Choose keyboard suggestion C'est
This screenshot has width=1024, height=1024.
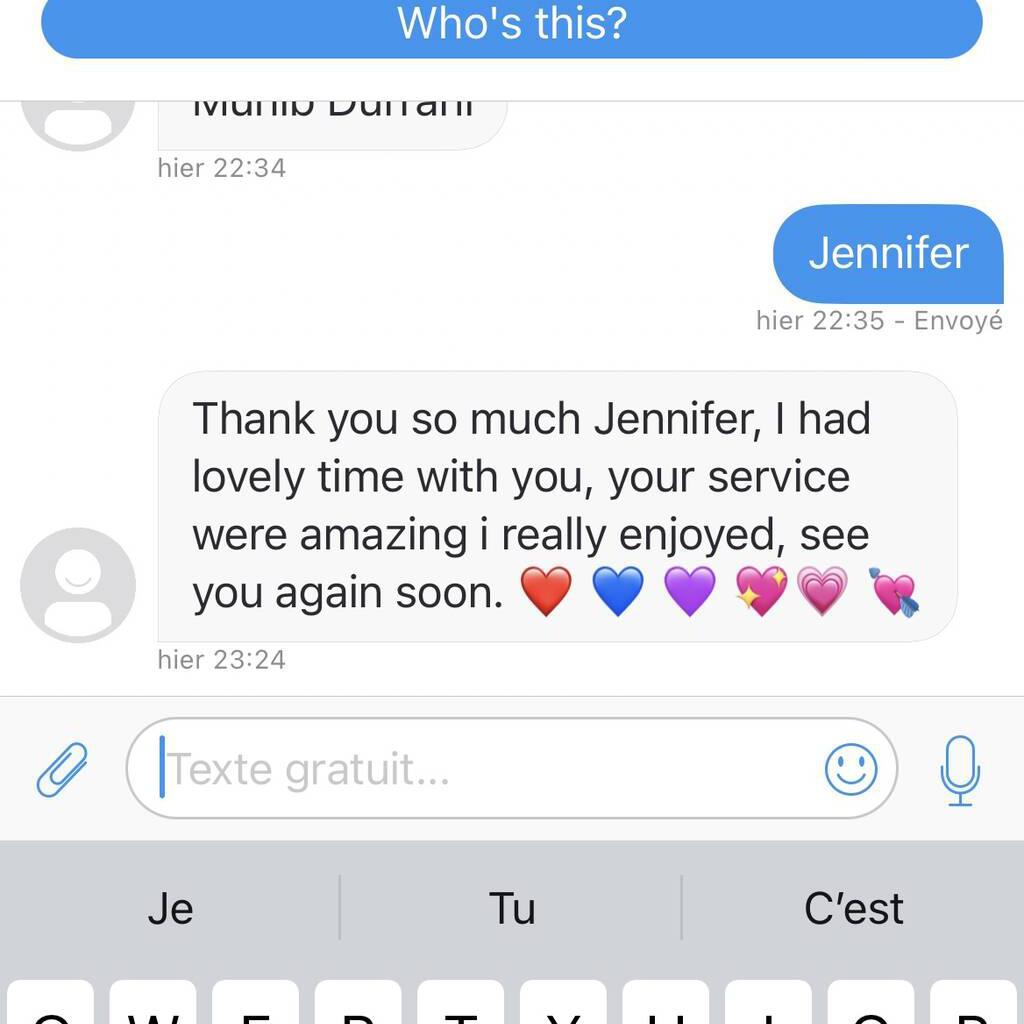853,908
